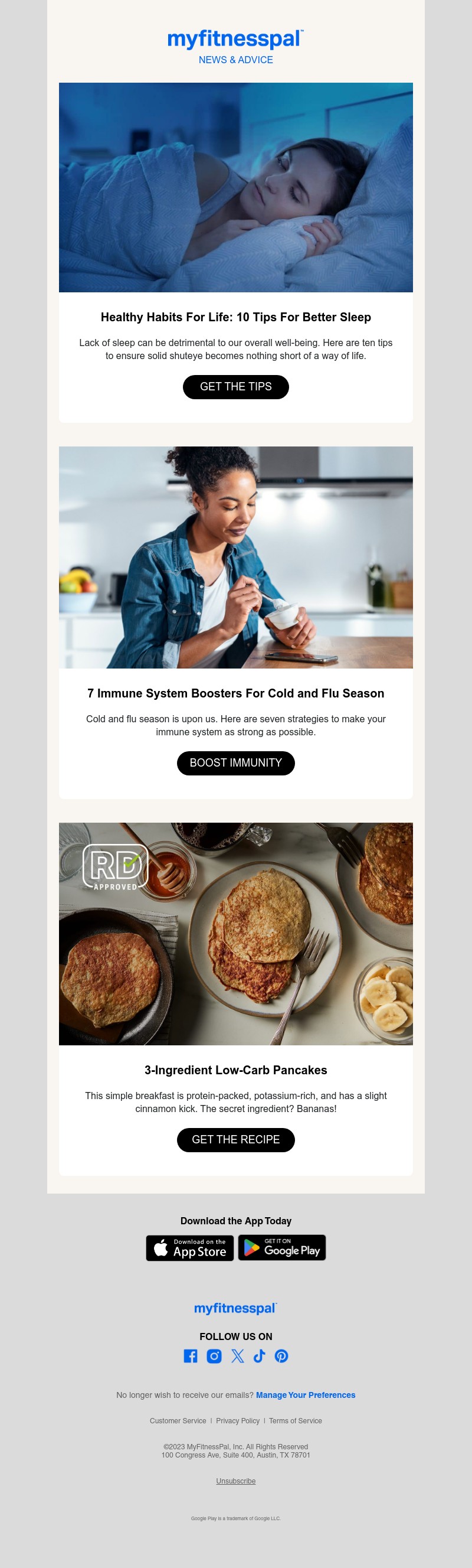
Task: Download on the App Store
Action: pos(190,1248)
